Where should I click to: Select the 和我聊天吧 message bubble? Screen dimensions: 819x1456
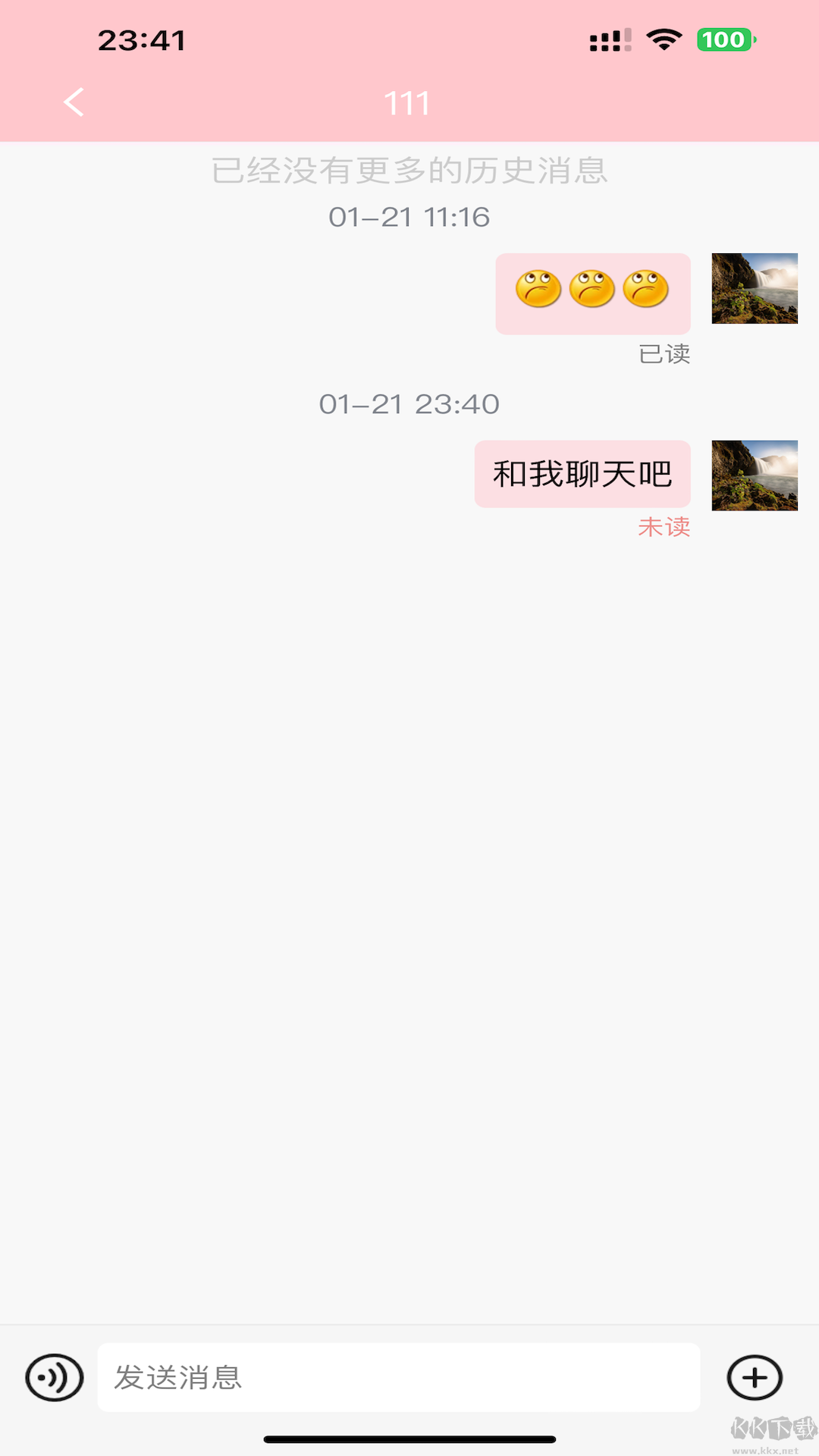[582, 473]
